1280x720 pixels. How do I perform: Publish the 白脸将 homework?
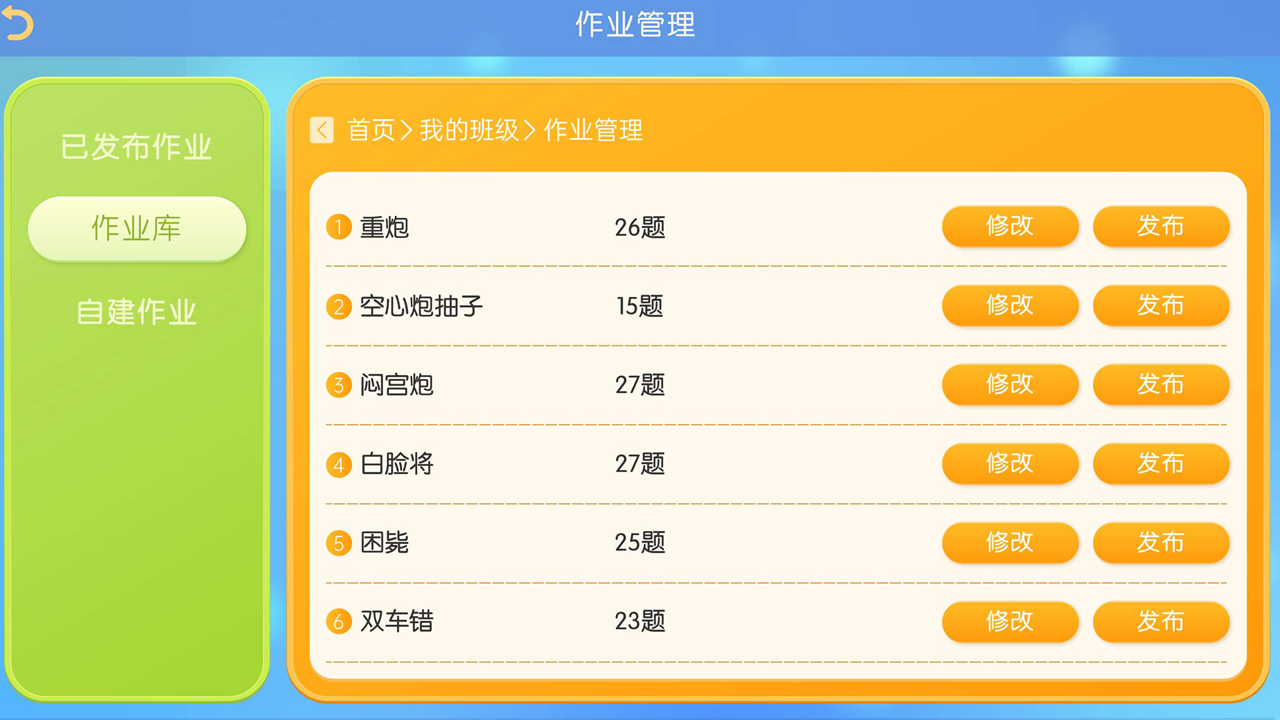[1160, 463]
